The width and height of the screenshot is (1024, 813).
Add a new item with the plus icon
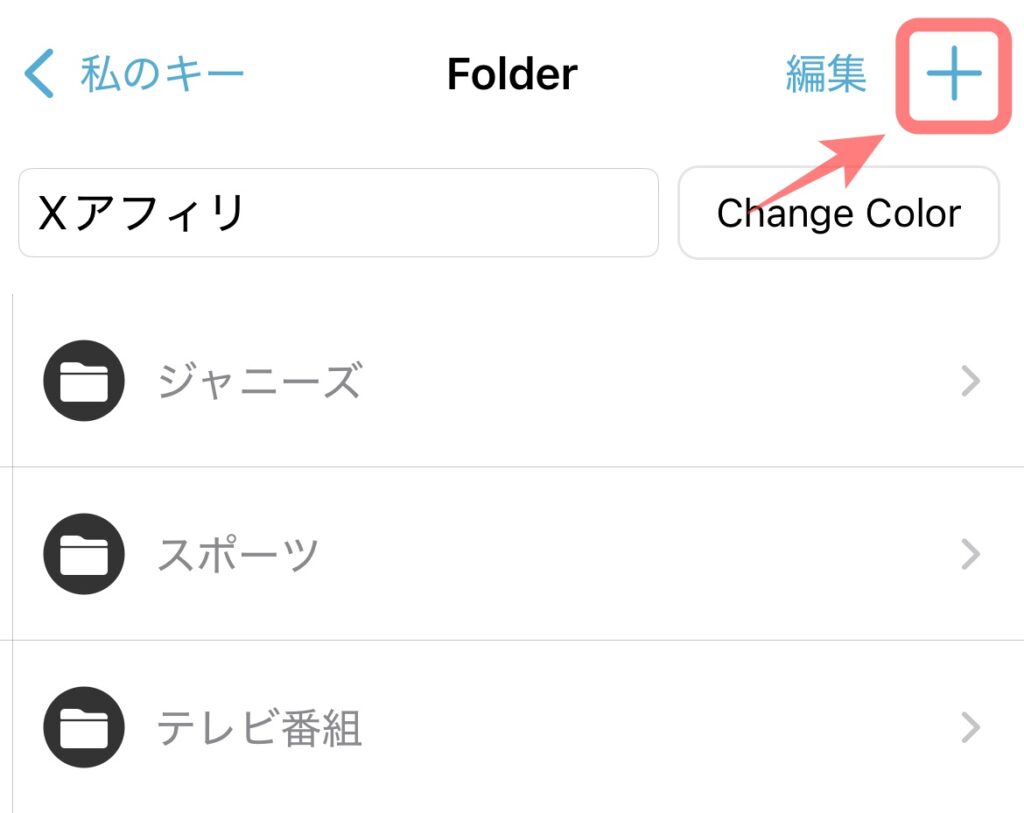point(952,75)
